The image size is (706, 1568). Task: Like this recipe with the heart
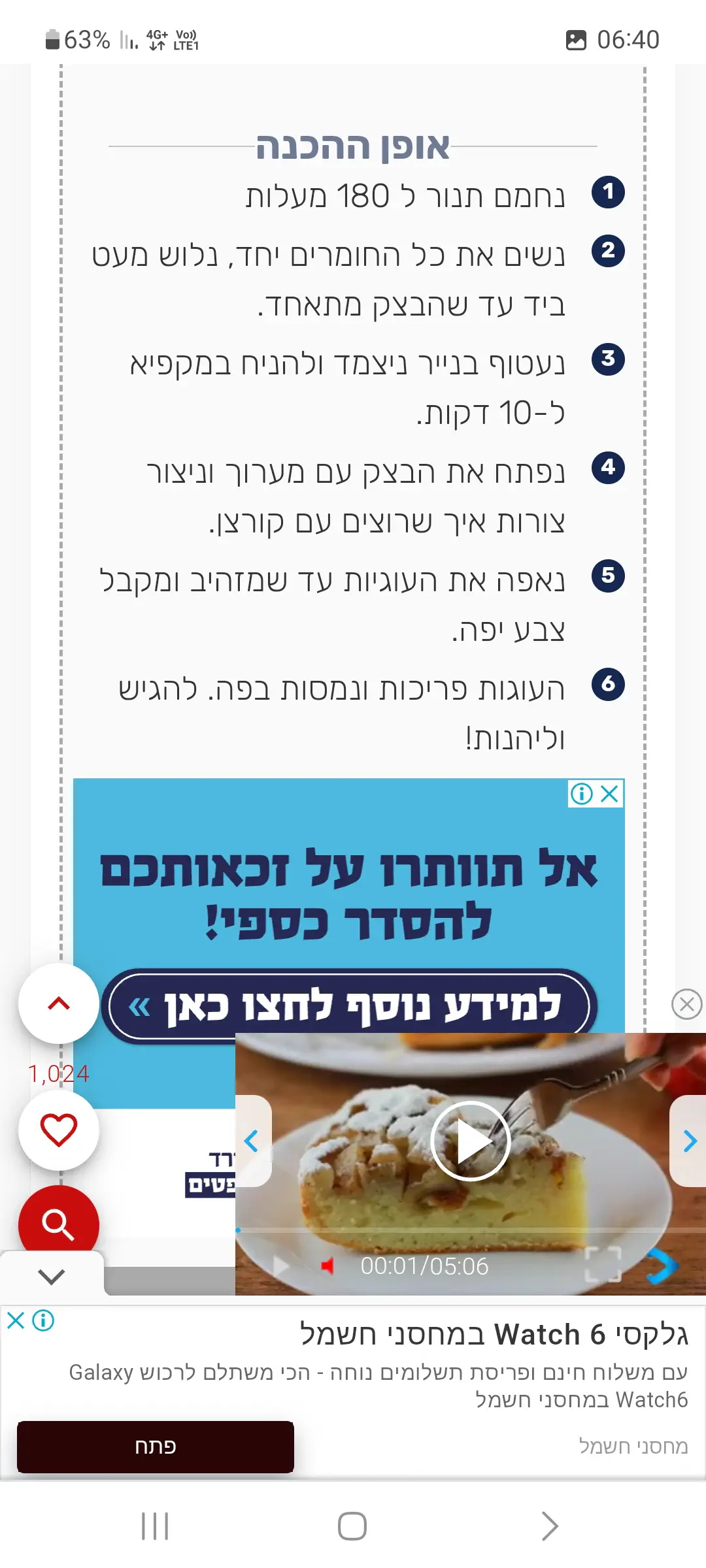(59, 1130)
